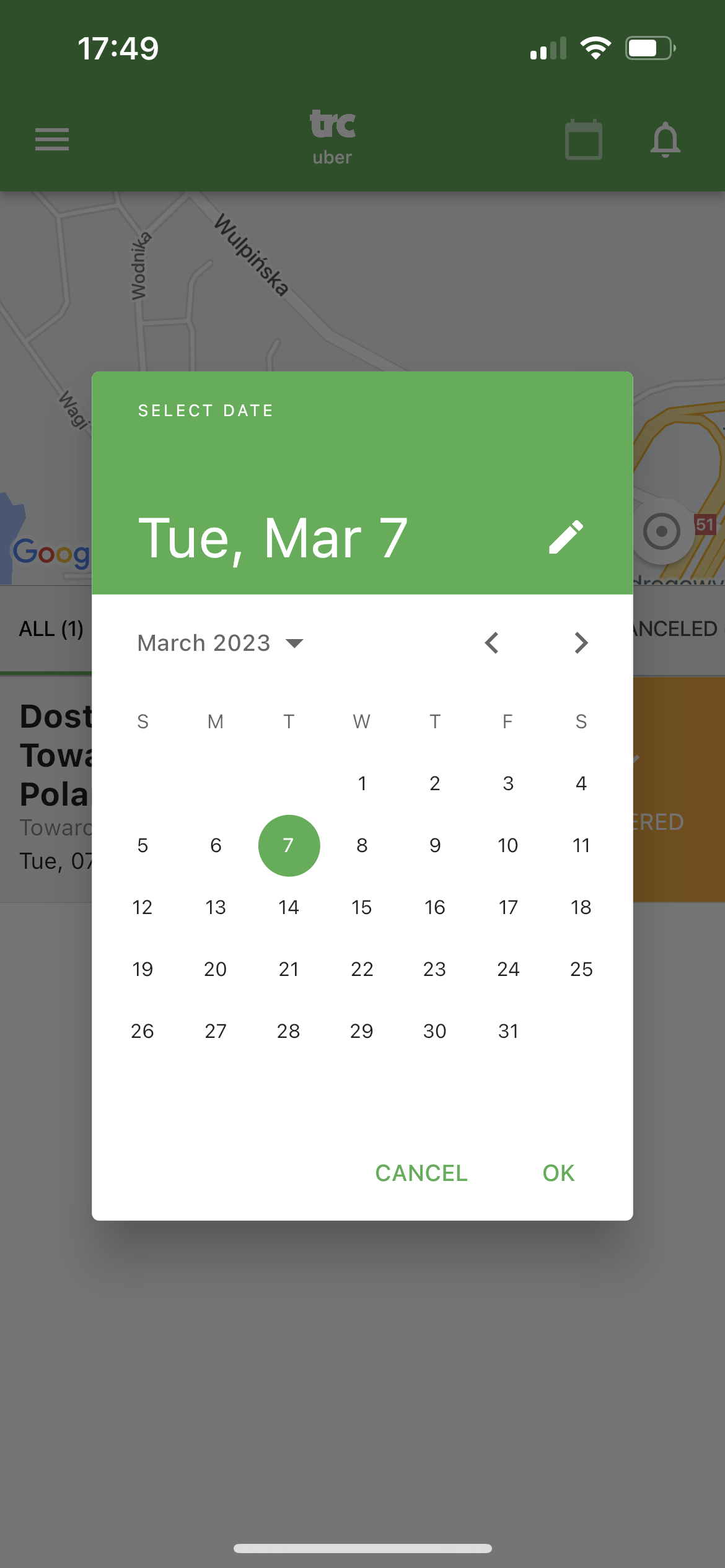Select March 18 in the calendar
Screen dimensions: 725x1568
pyautogui.click(x=581, y=907)
